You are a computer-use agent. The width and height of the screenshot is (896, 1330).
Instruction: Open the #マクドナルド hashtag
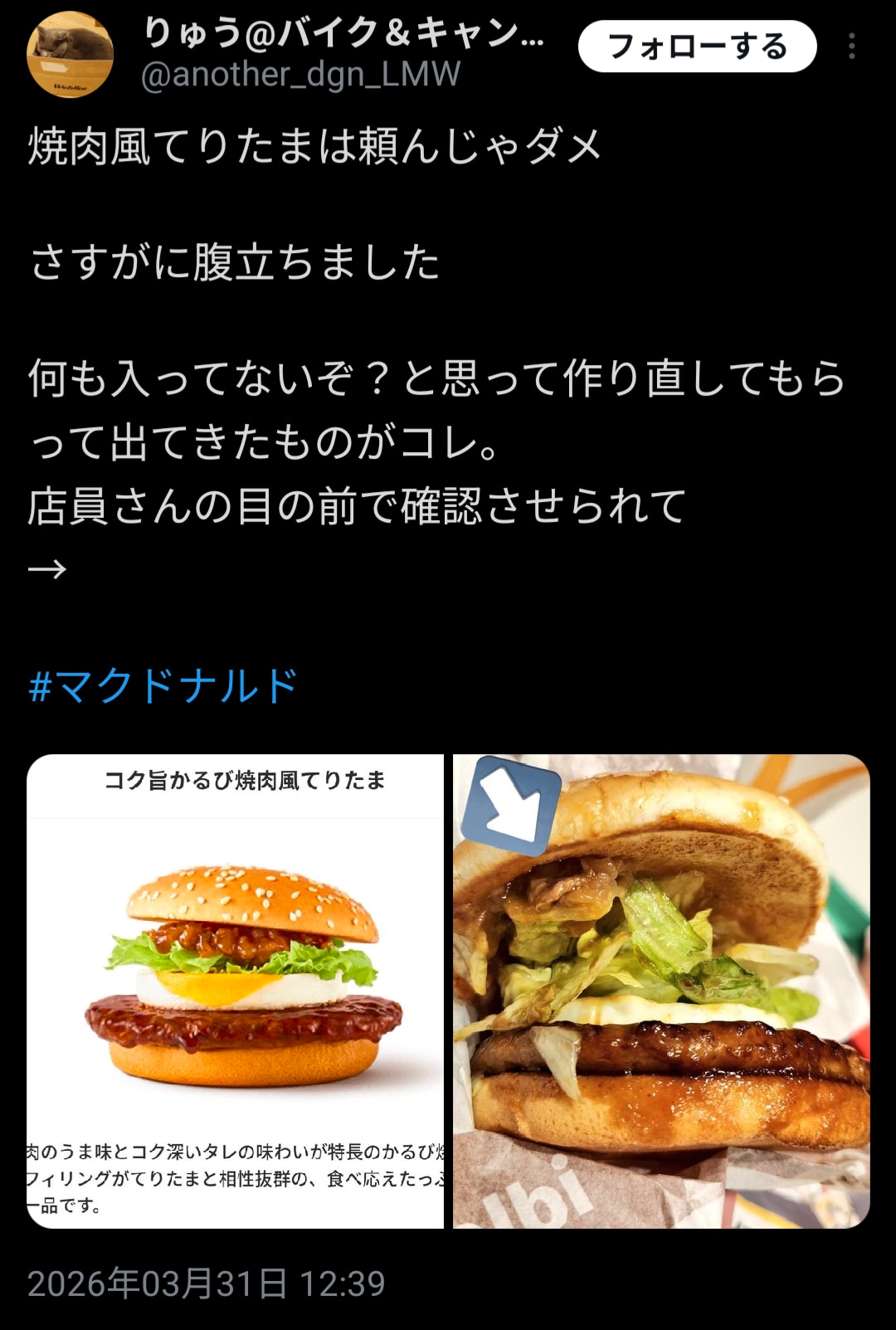163,686
